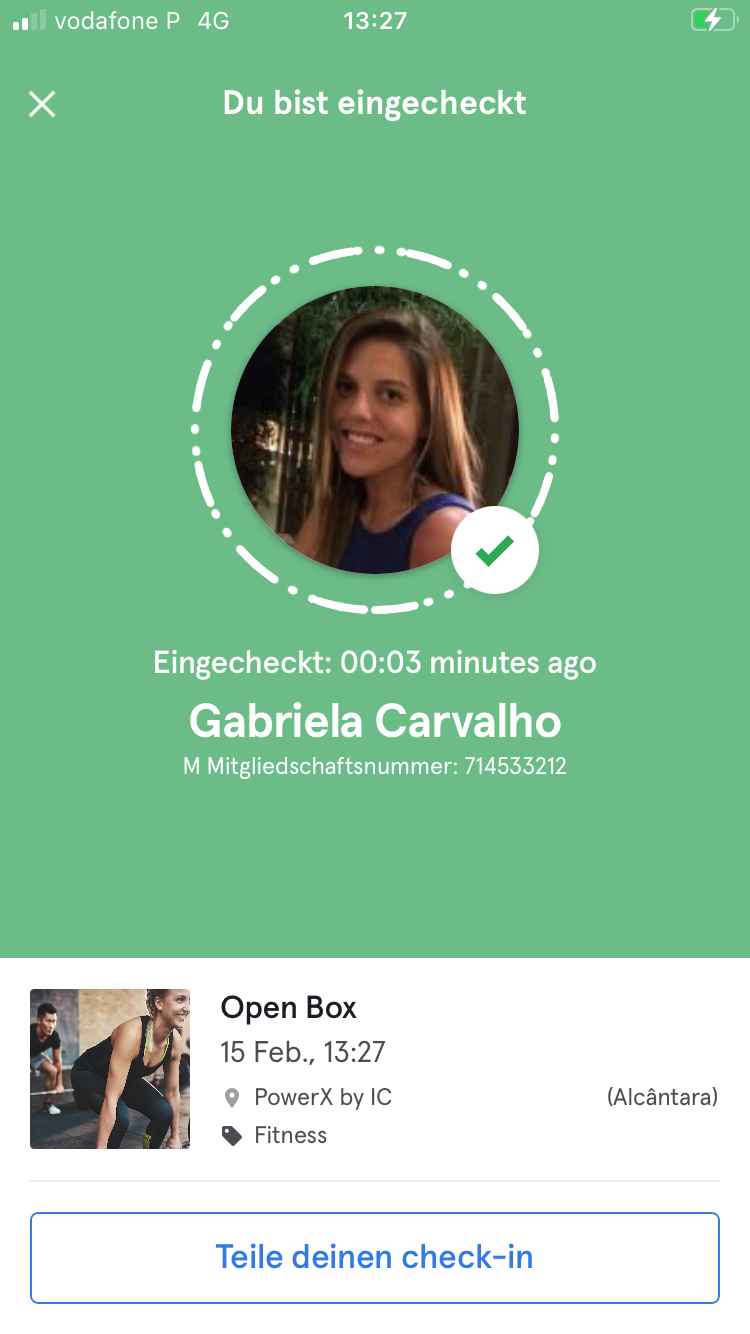Close the check-in confirmation screen

click(x=42, y=104)
